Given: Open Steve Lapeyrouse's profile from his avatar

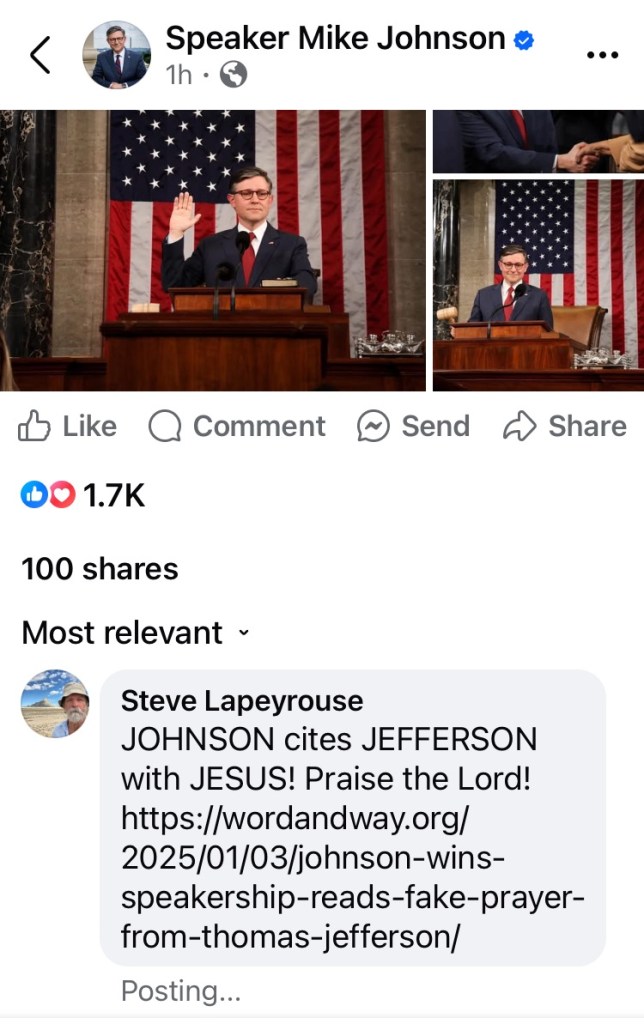Looking at the screenshot, I should click(55, 704).
